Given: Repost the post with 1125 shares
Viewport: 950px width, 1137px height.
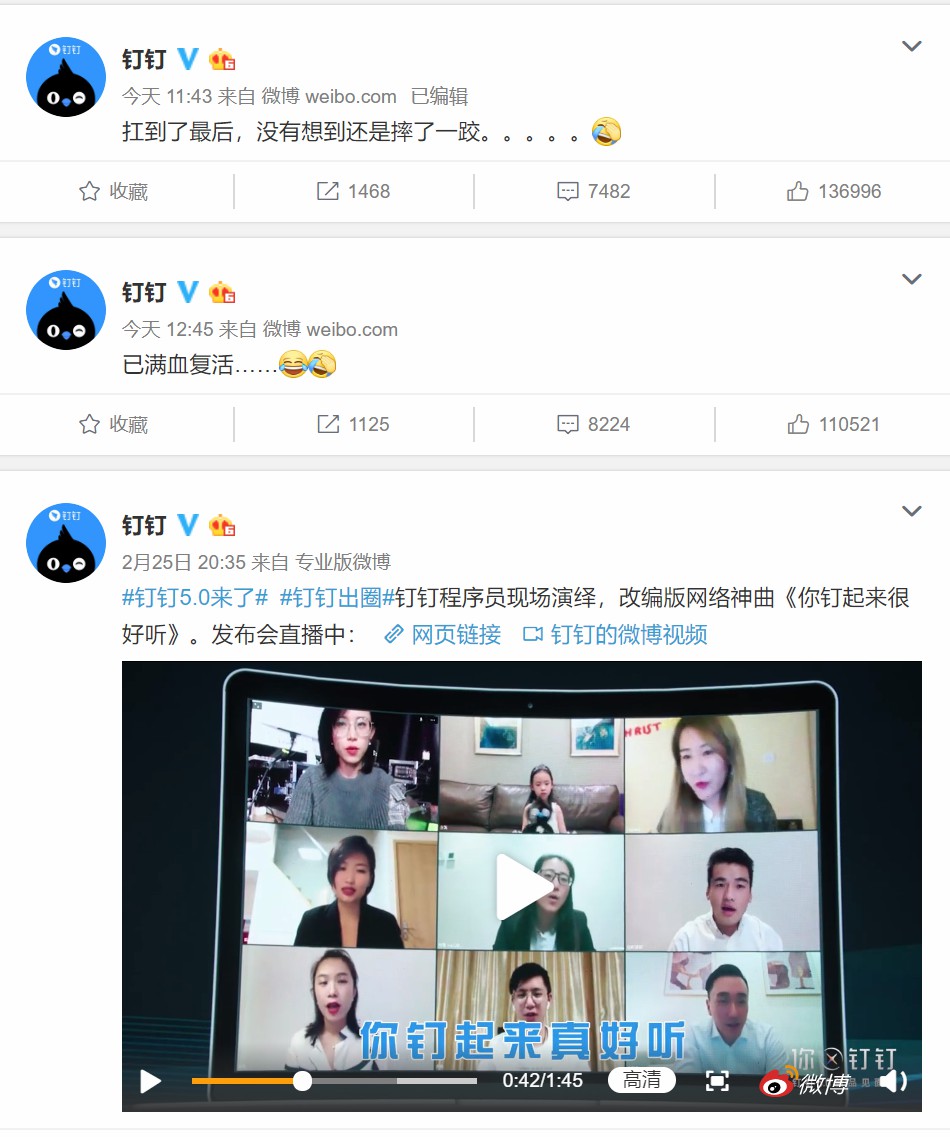Looking at the screenshot, I should point(354,424).
